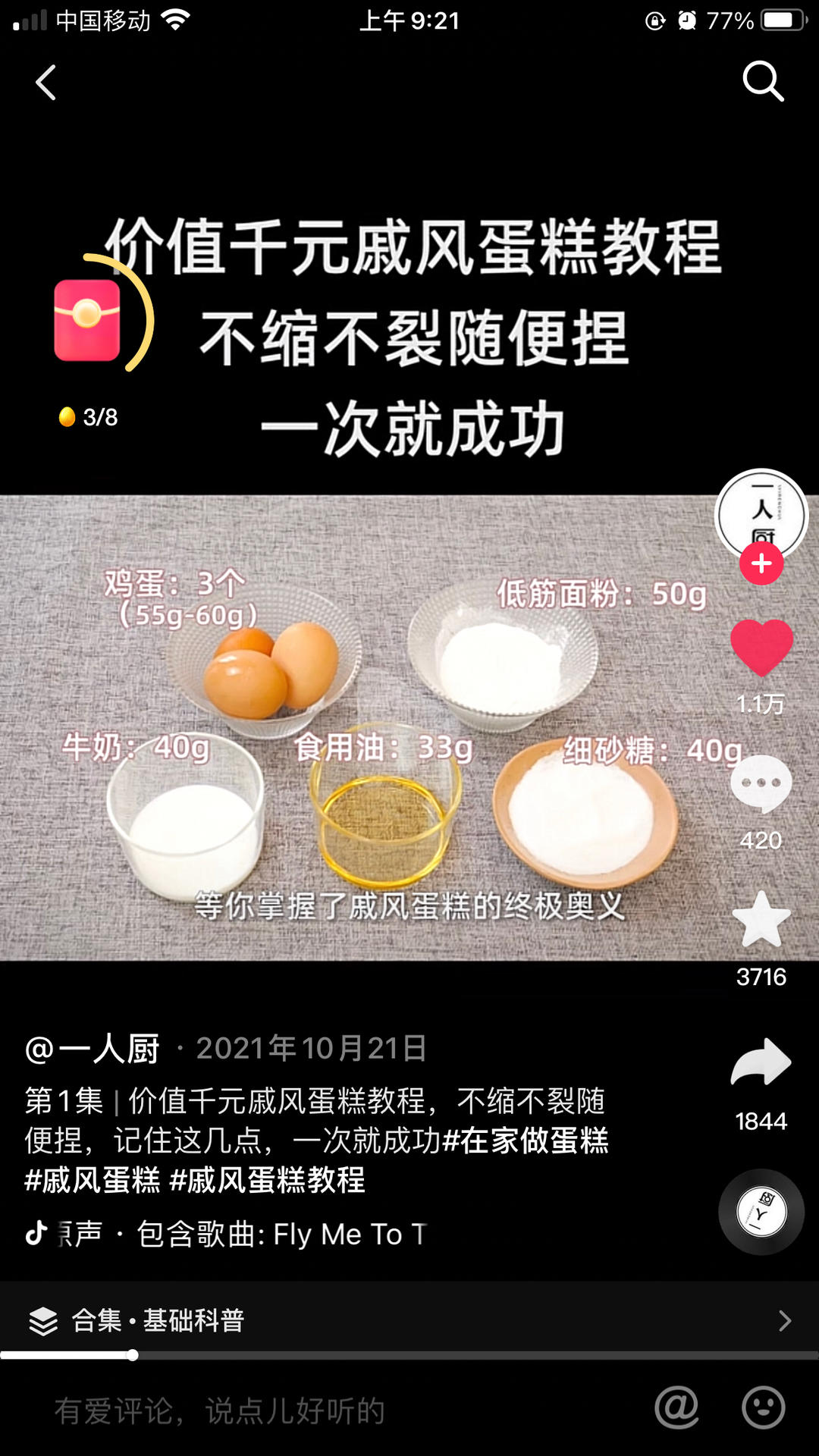Go back using the top-left arrow
Screen dimensions: 819x1456
(x=46, y=82)
